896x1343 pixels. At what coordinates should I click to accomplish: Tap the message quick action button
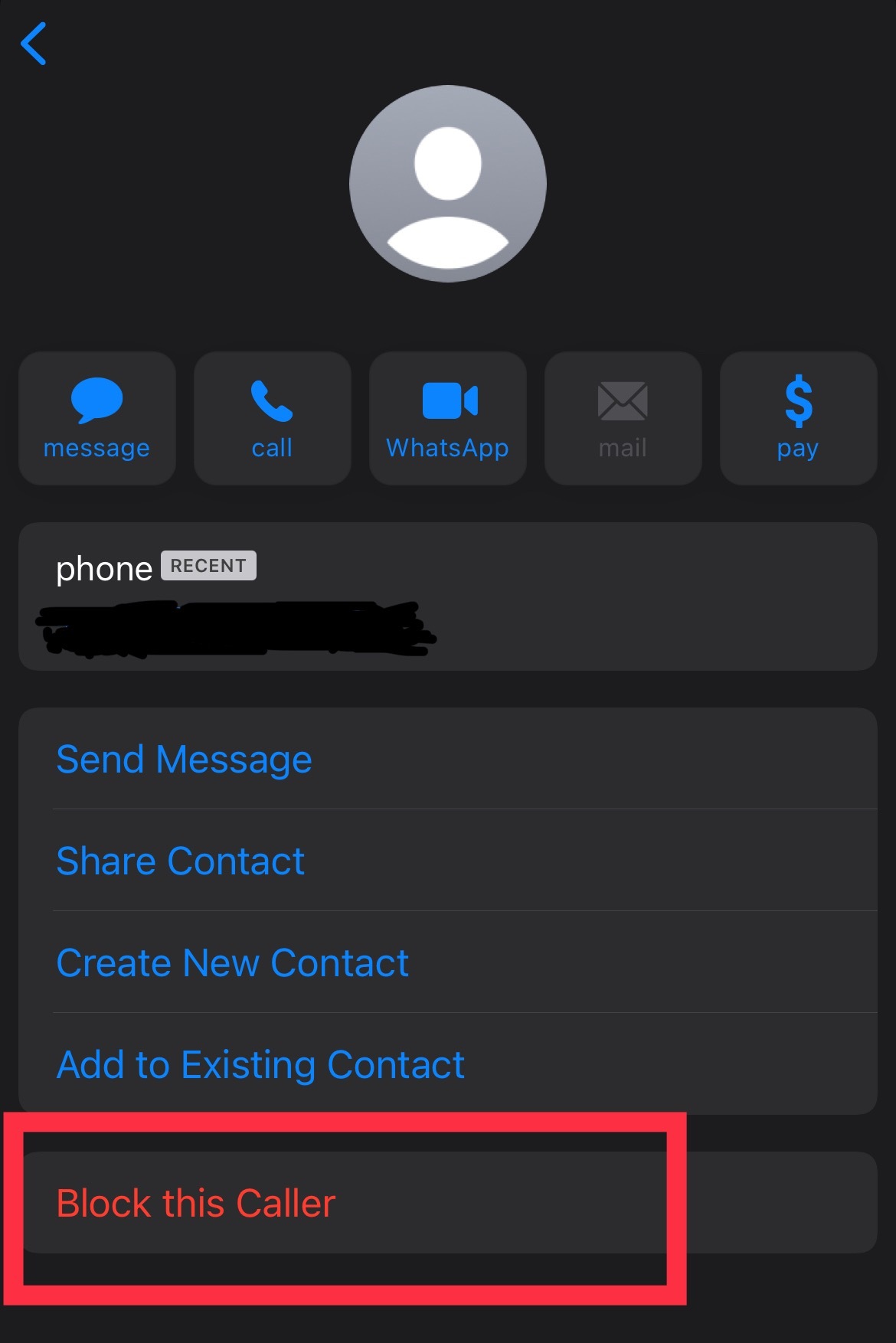click(97, 418)
